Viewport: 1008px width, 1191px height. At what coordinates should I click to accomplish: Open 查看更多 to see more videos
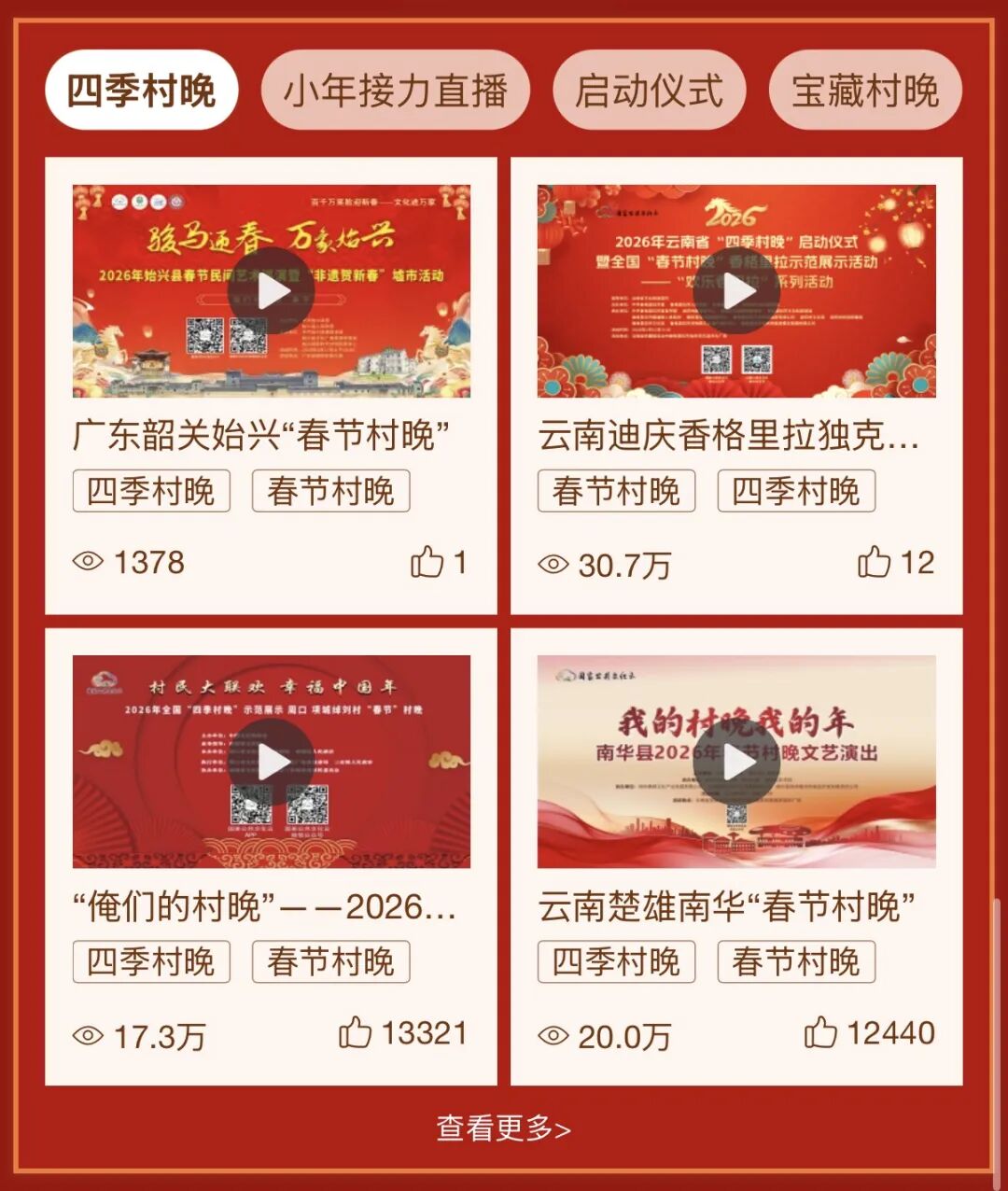[503, 1128]
